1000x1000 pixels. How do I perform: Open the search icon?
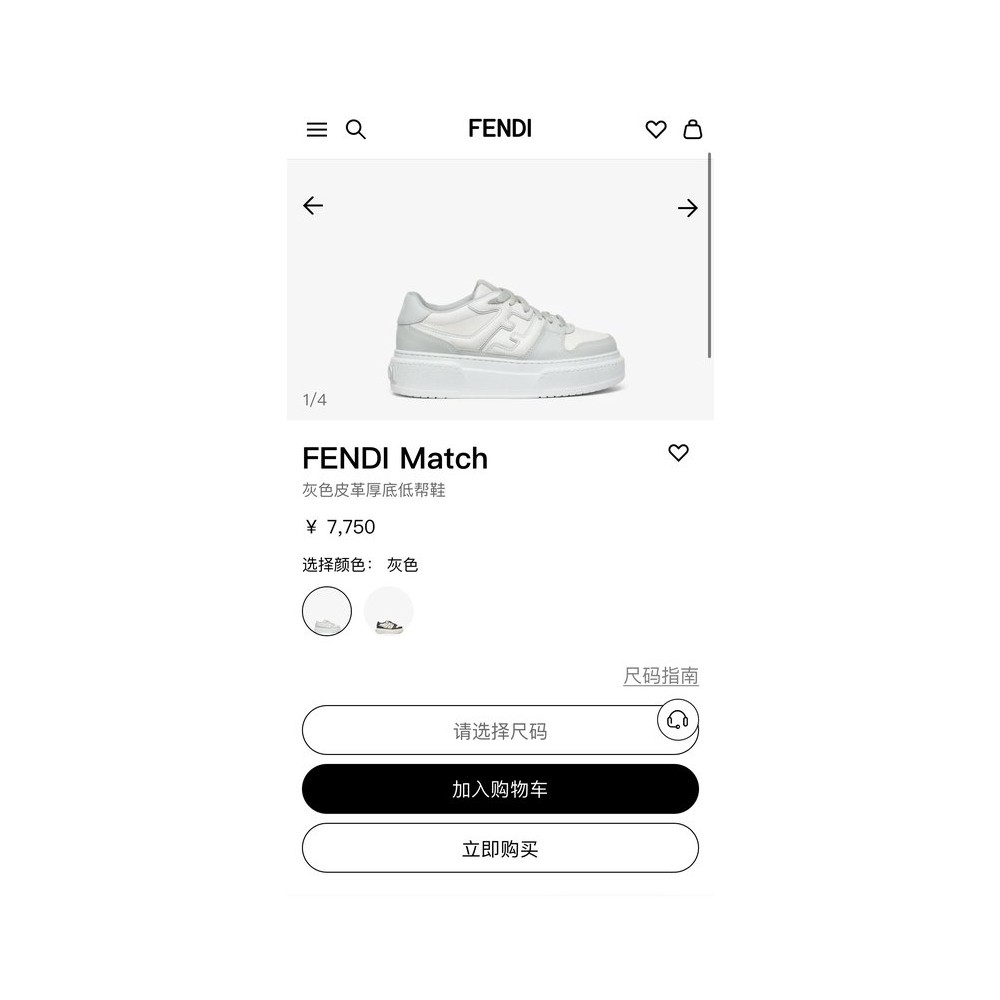(x=355, y=129)
